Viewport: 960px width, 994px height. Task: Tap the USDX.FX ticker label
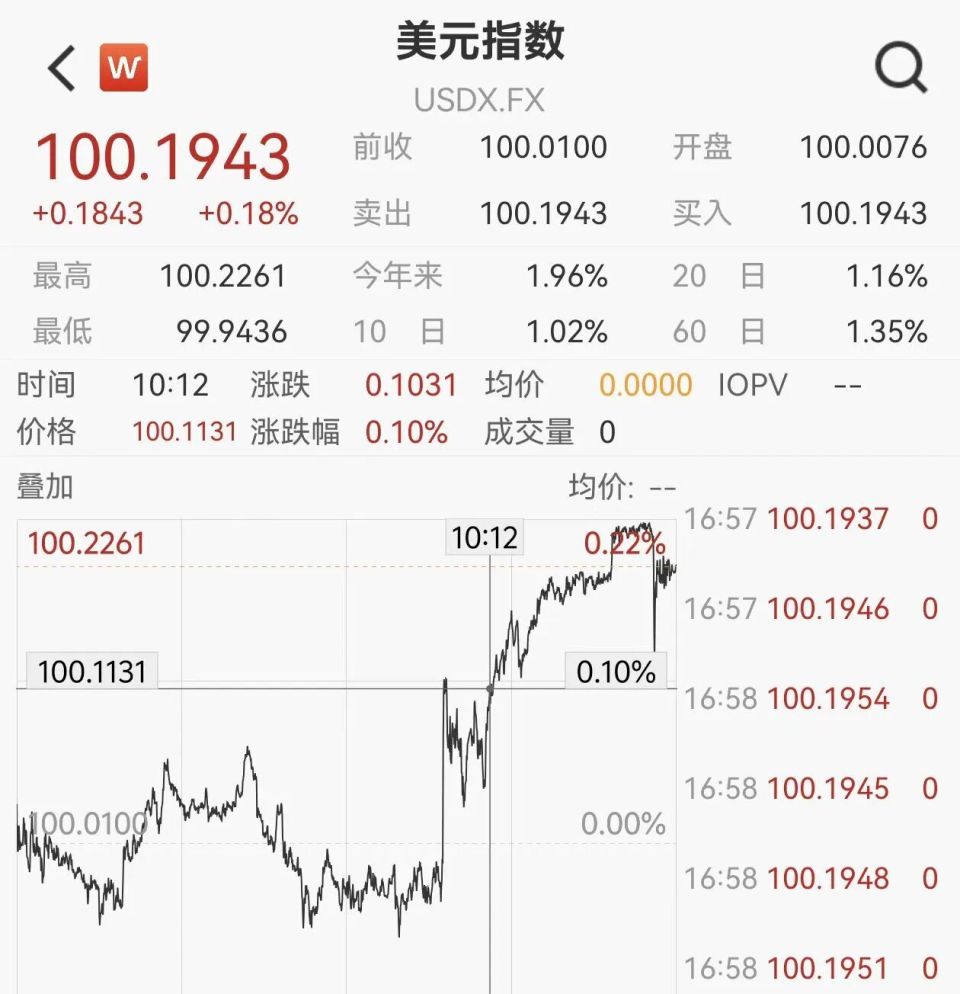point(480,99)
